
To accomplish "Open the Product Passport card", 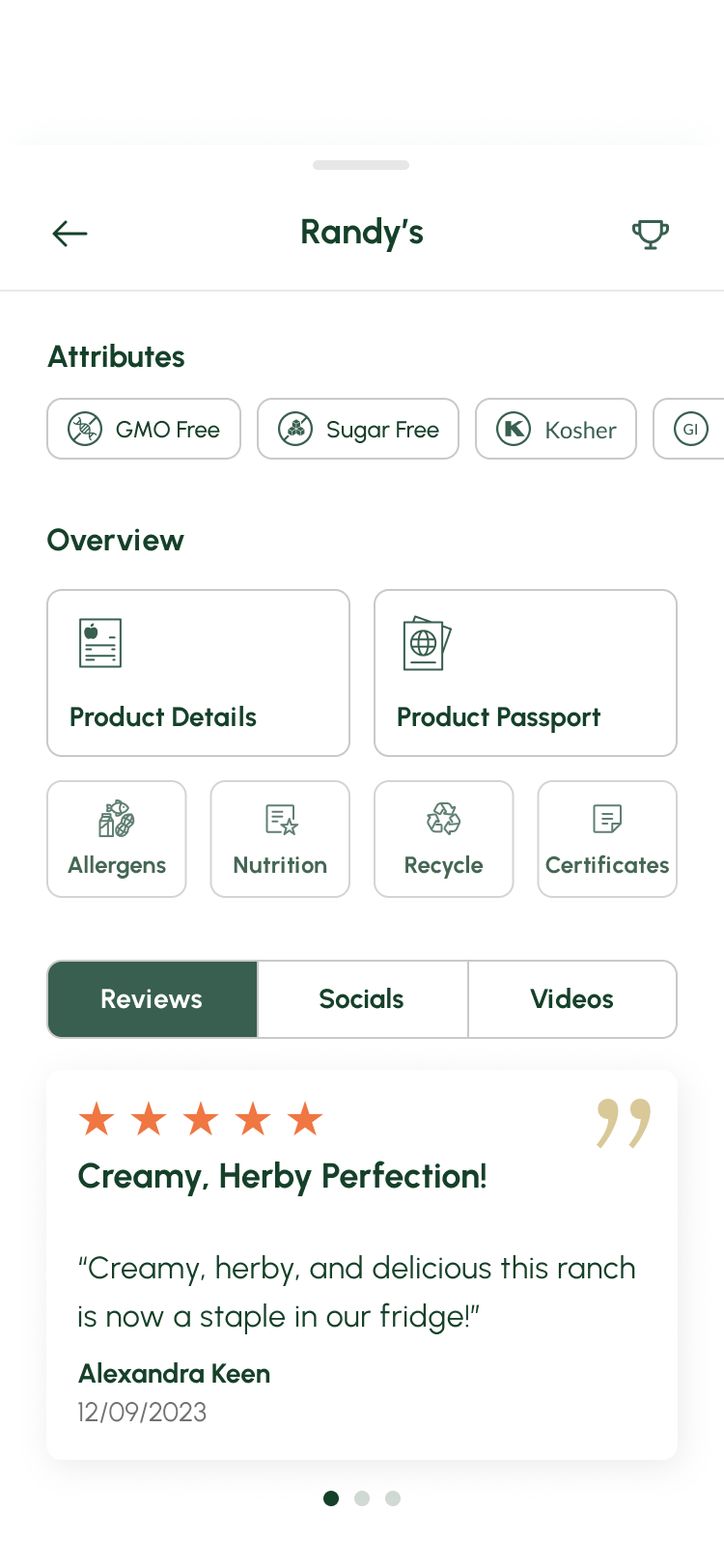I will [x=525, y=673].
